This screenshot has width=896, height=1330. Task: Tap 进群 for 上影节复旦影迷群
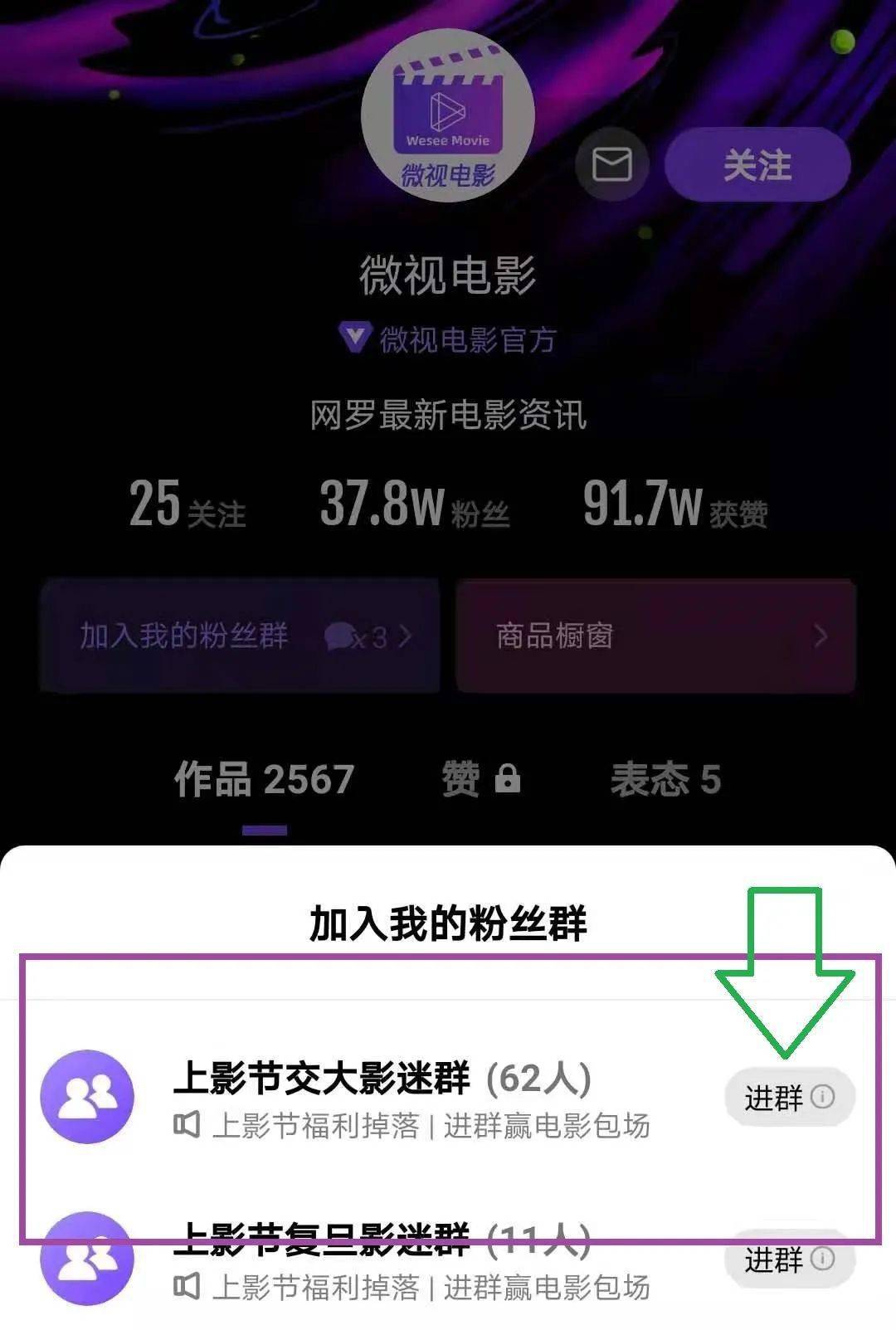(x=789, y=1259)
